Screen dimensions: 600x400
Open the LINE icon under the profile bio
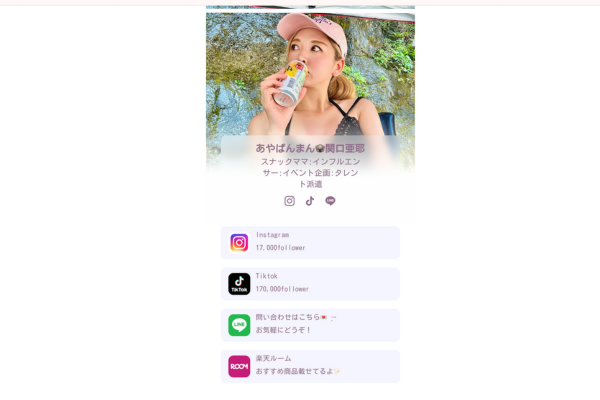click(x=330, y=201)
